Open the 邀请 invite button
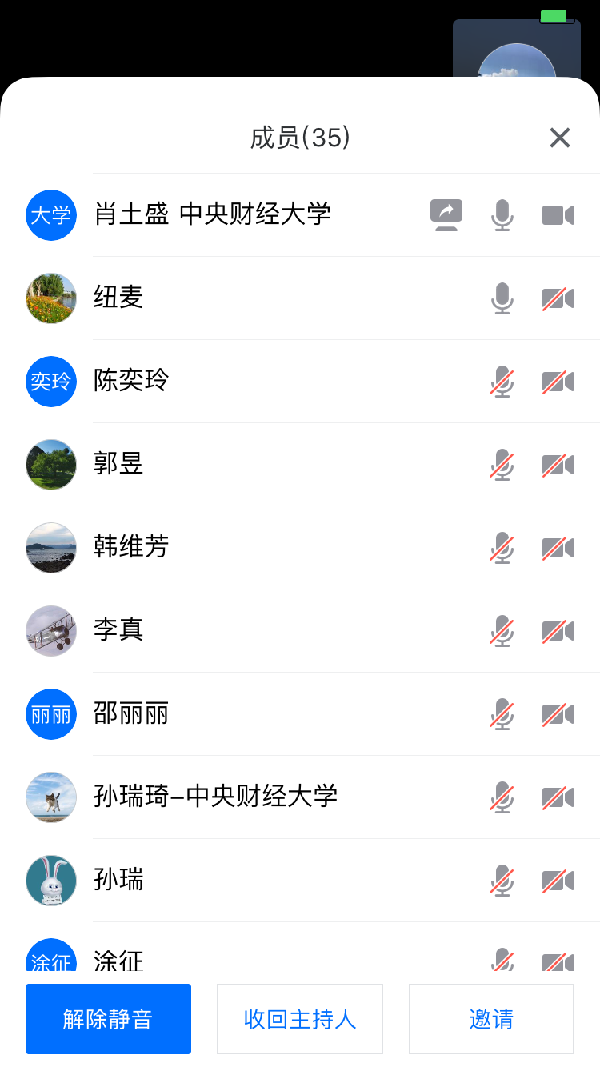This screenshot has width=600, height=1067. [491, 1019]
